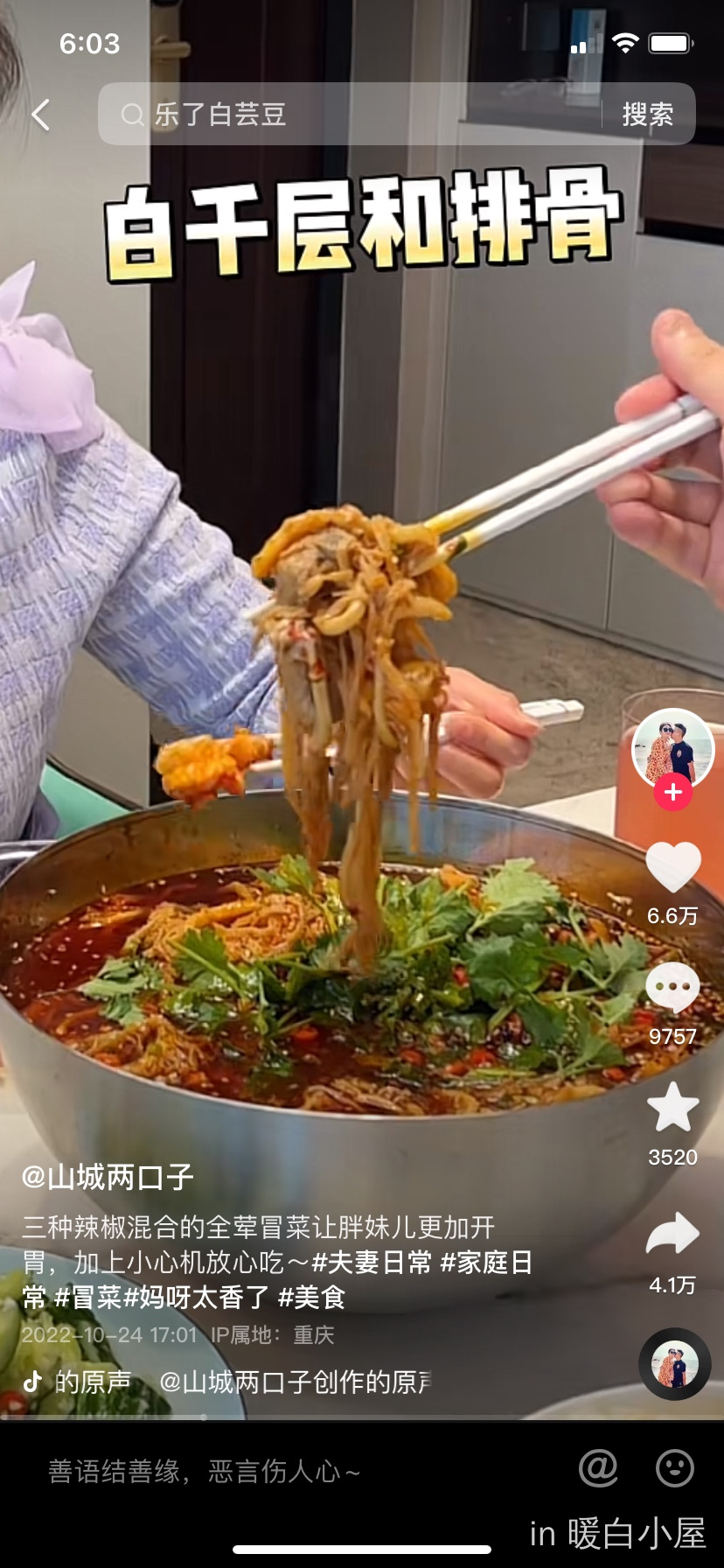Open the #美食 hashtag
This screenshot has width=724, height=1568.
[x=311, y=1298]
